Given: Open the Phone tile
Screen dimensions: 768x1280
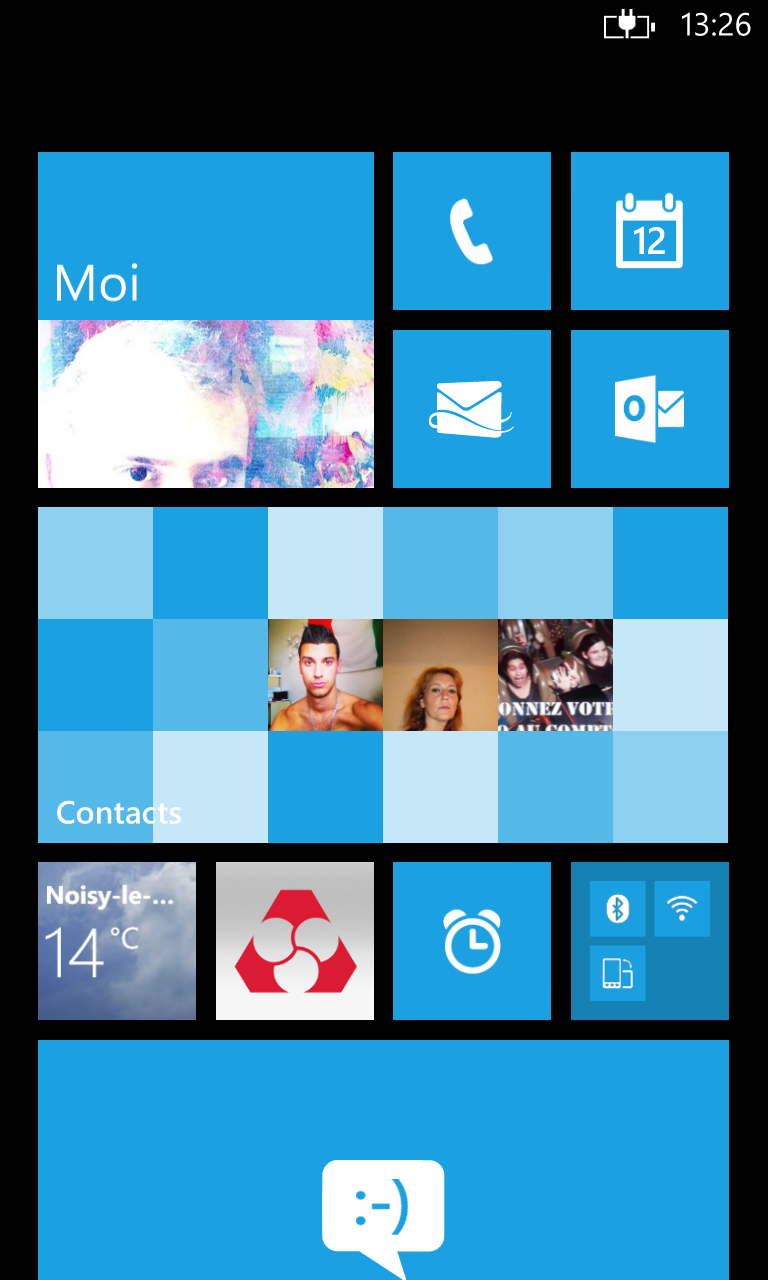Looking at the screenshot, I should [471, 231].
